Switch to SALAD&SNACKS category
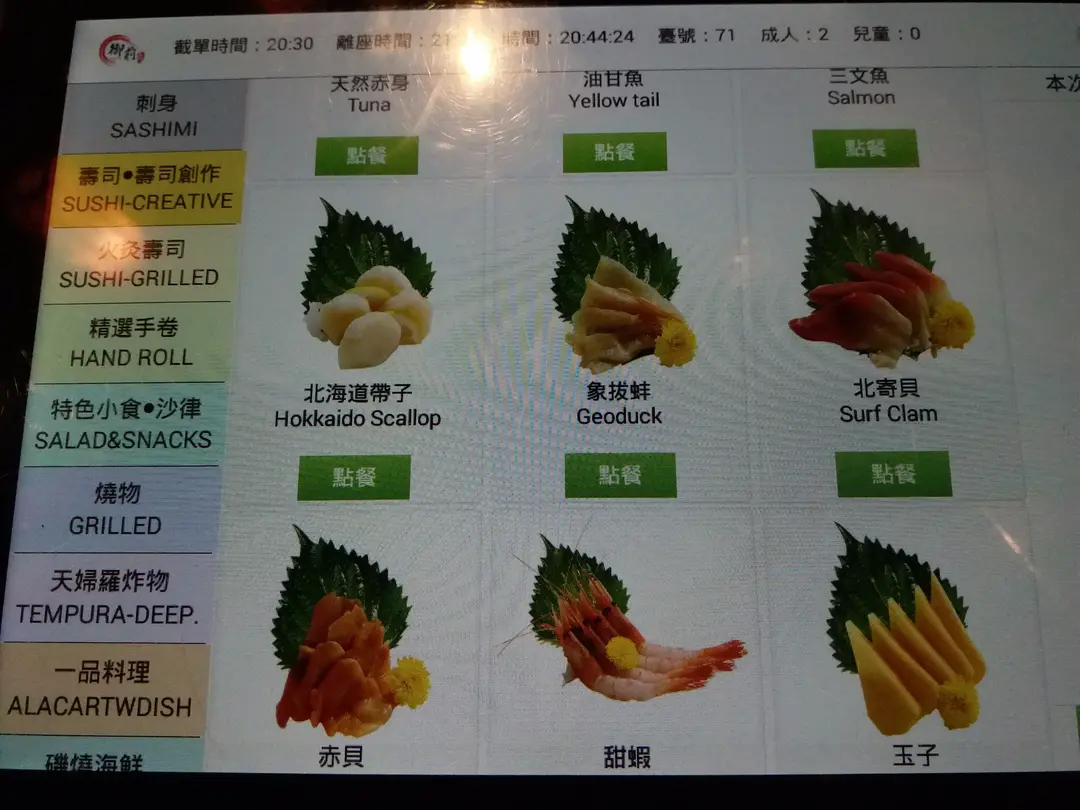The image size is (1080, 810). 125,425
